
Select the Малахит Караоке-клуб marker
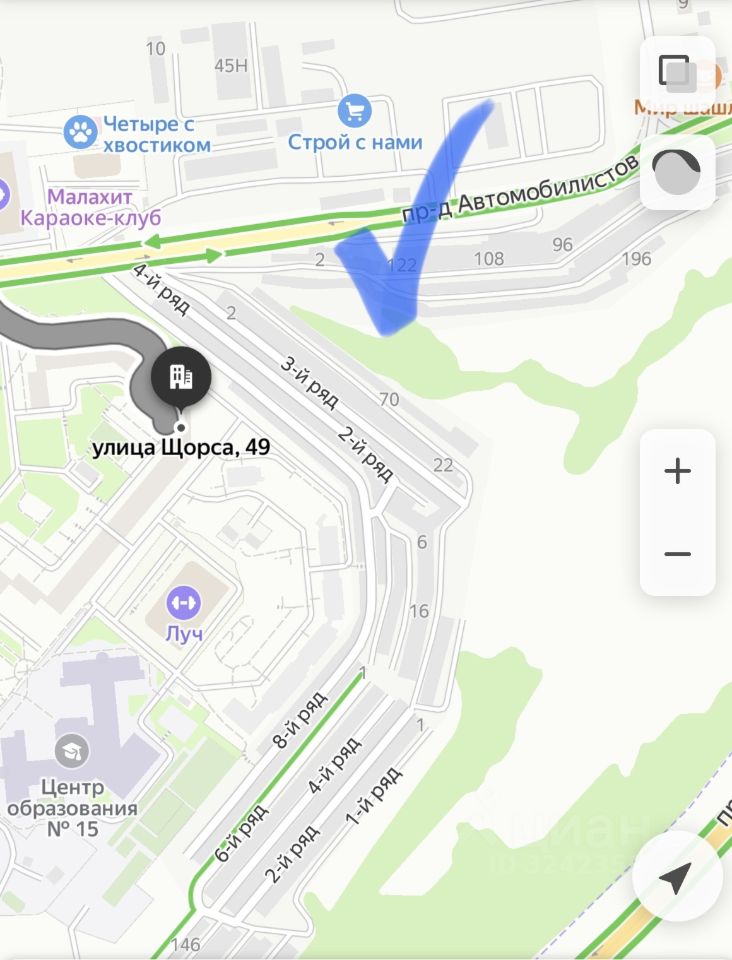click(5, 192)
